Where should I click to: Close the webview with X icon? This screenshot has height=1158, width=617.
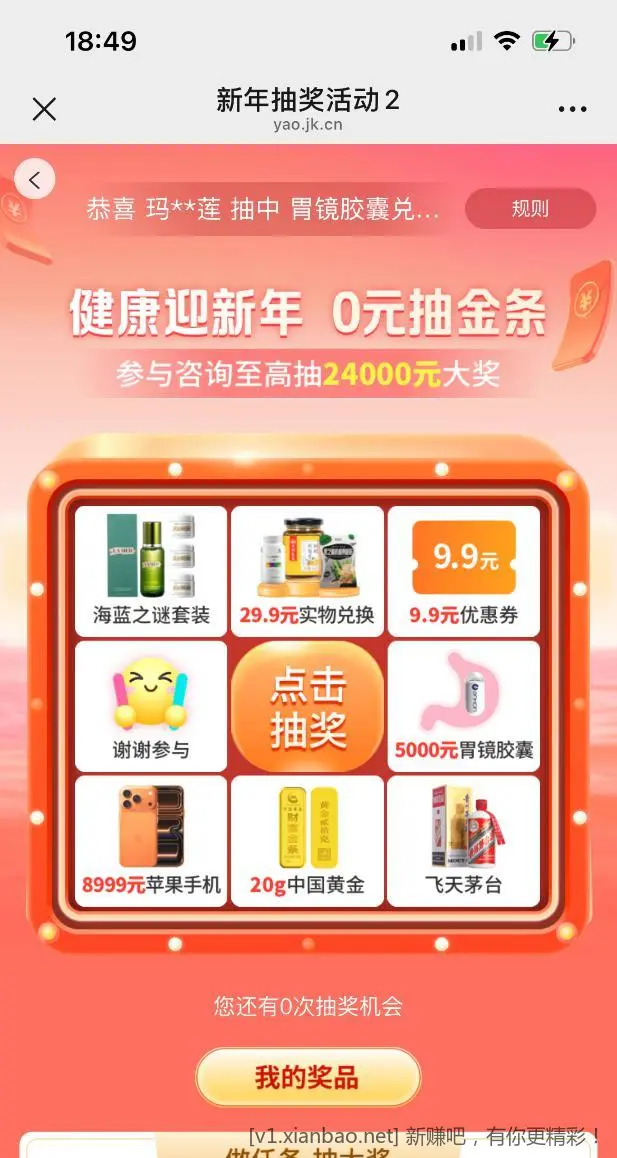[x=44, y=109]
